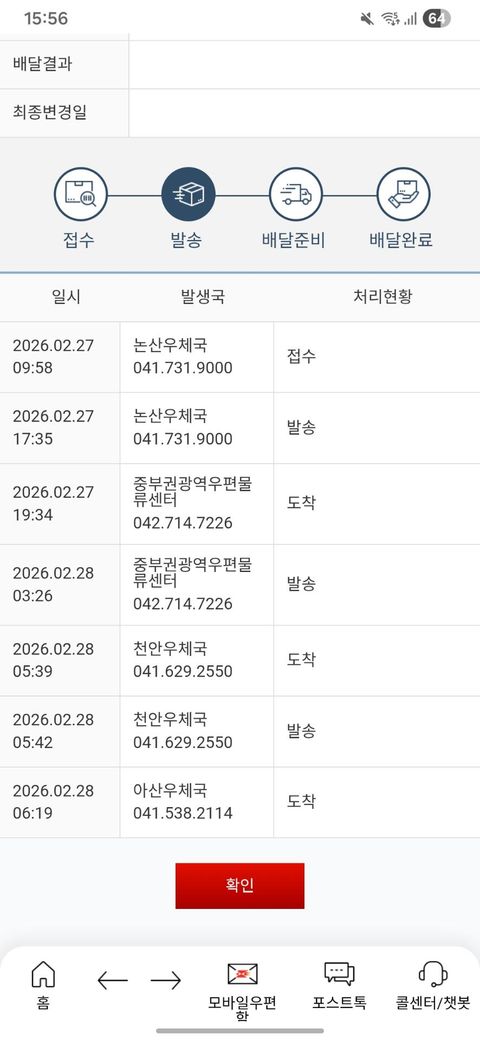Go forward with the right arrow
The image size is (480, 1040).
pos(166,980)
